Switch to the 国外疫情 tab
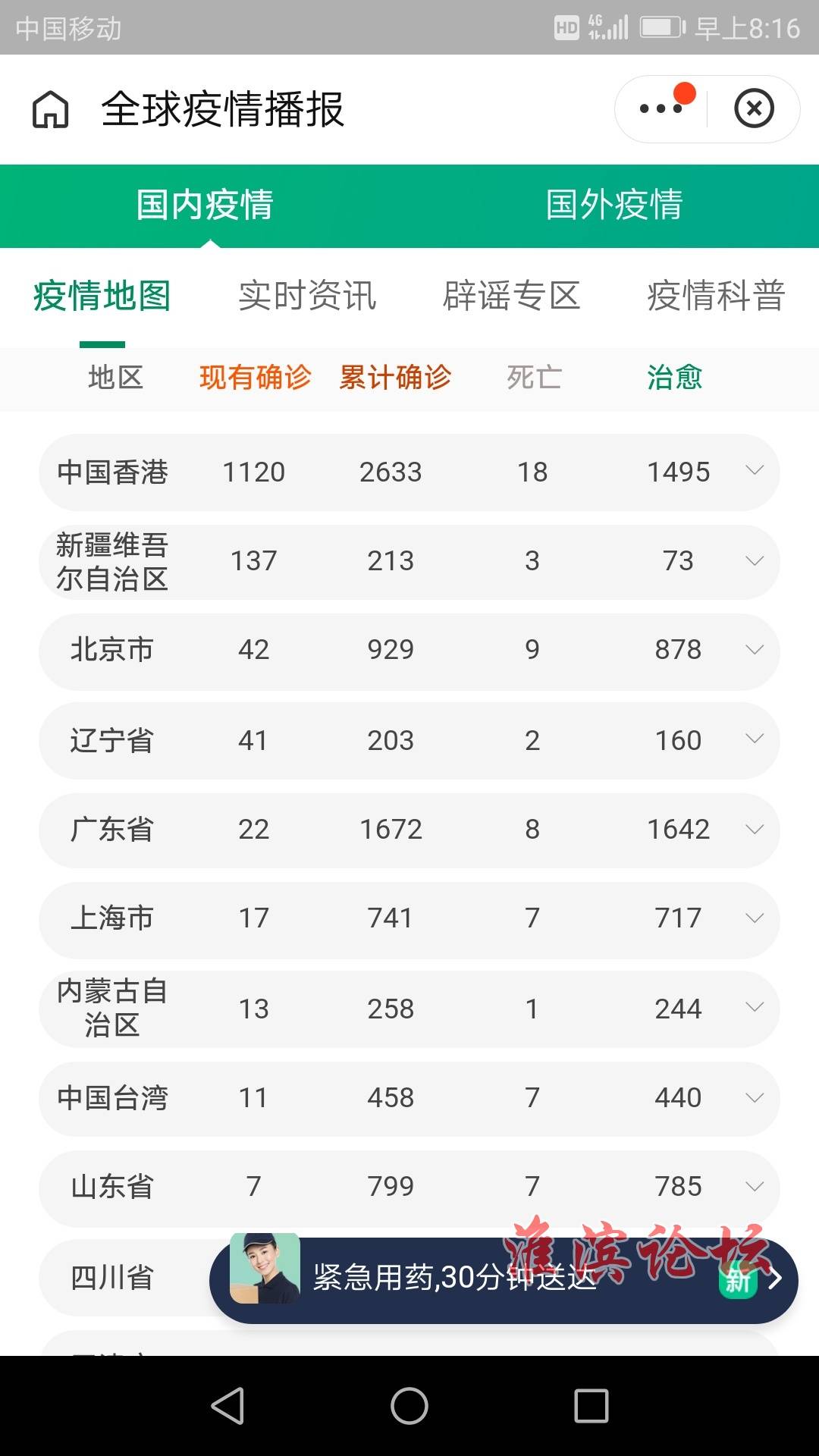Image resolution: width=819 pixels, height=1456 pixels. pos(614,205)
